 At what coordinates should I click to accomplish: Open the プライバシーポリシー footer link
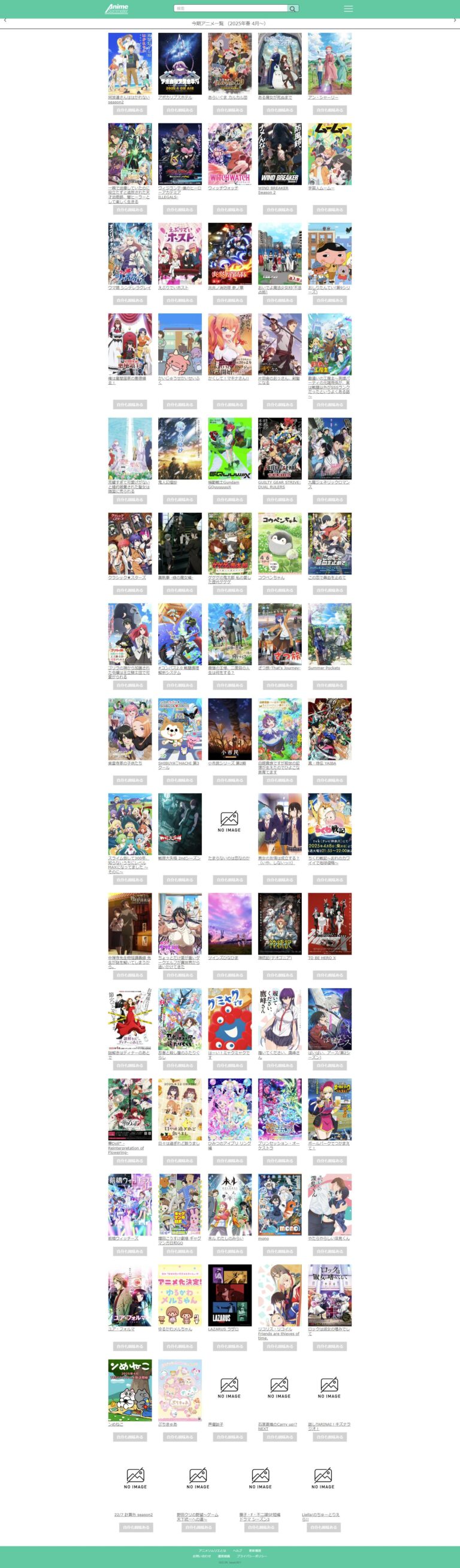click(x=252, y=1556)
